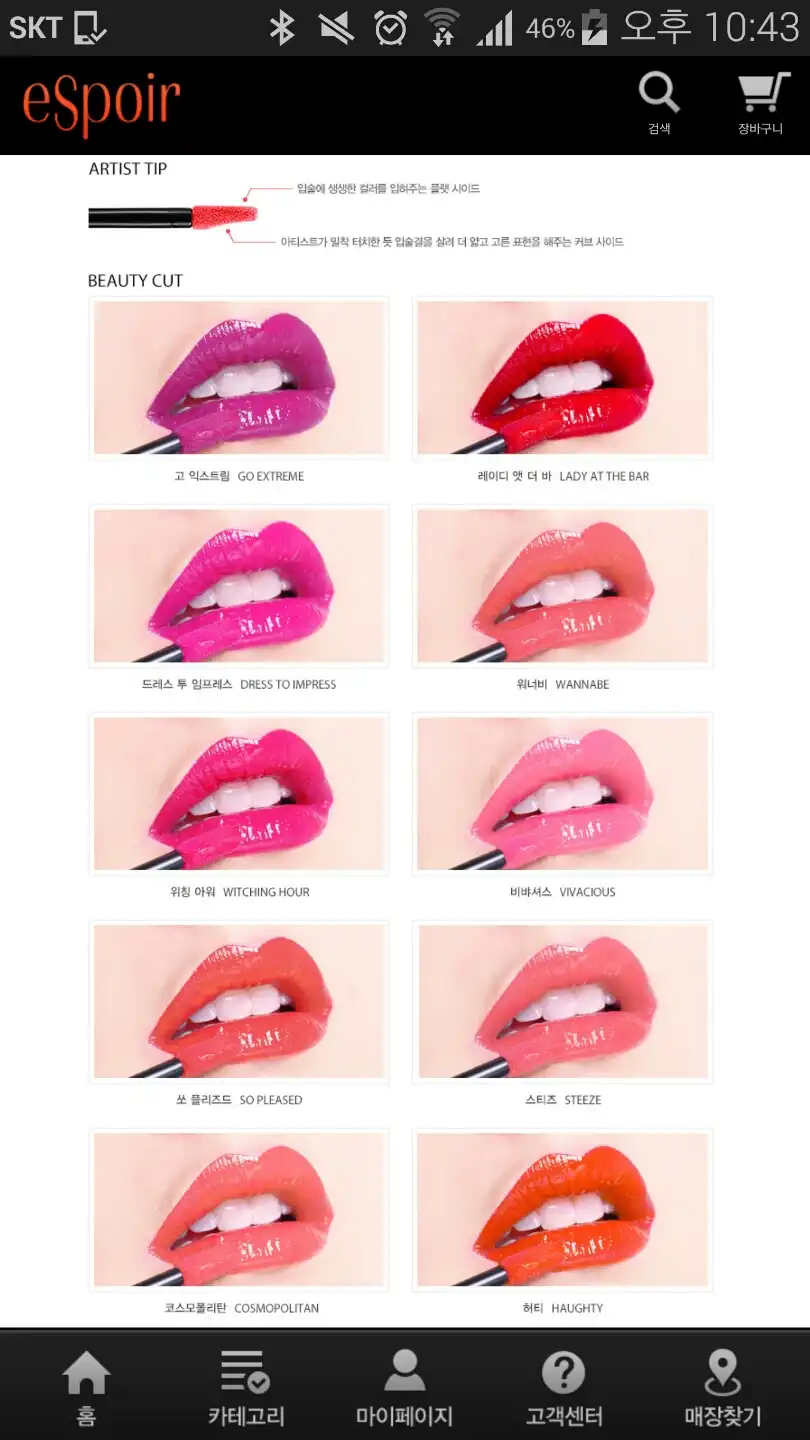Open the Store Finder (매장찾기) tab
This screenshot has width=810, height=1440.
point(722,1386)
